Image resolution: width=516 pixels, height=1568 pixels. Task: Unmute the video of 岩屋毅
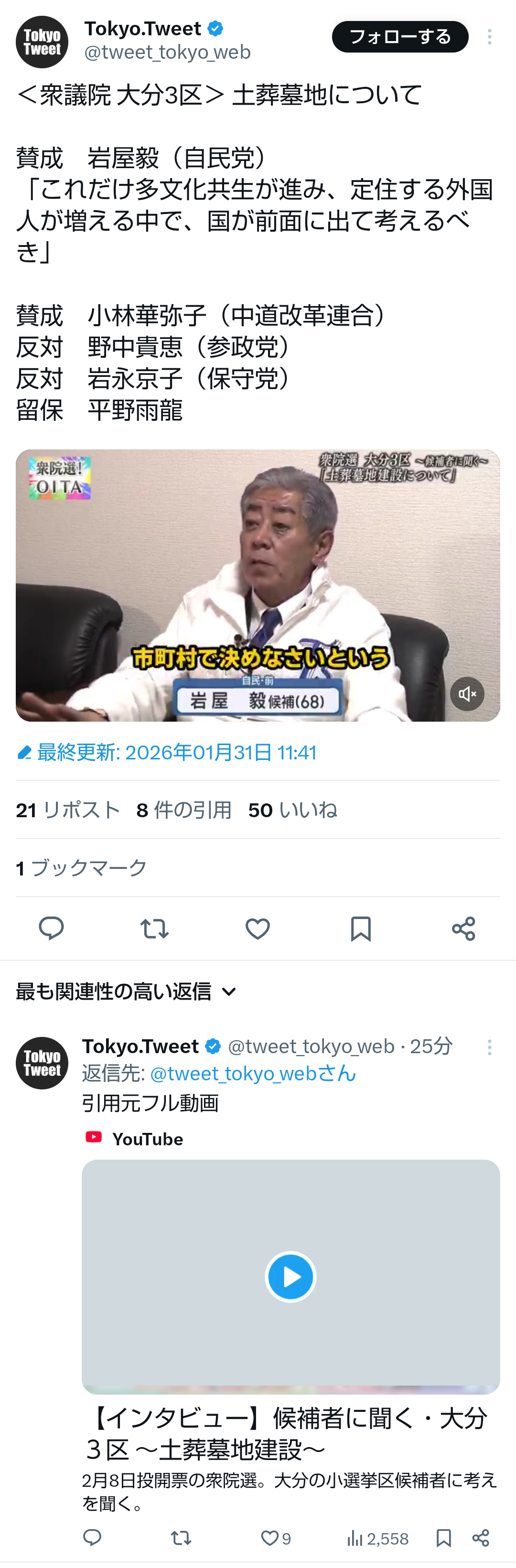tap(467, 693)
